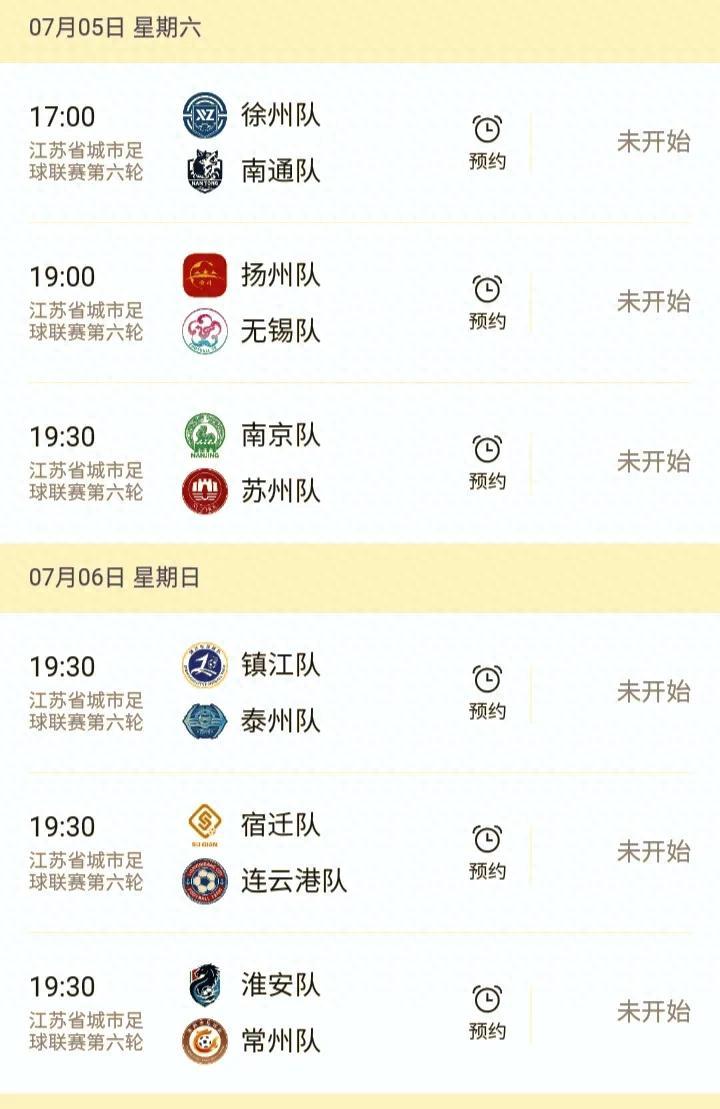The height and width of the screenshot is (1109, 720).
Task: Set a reminder for the 宿迁队 vs 连云港队 match
Action: click(x=487, y=852)
